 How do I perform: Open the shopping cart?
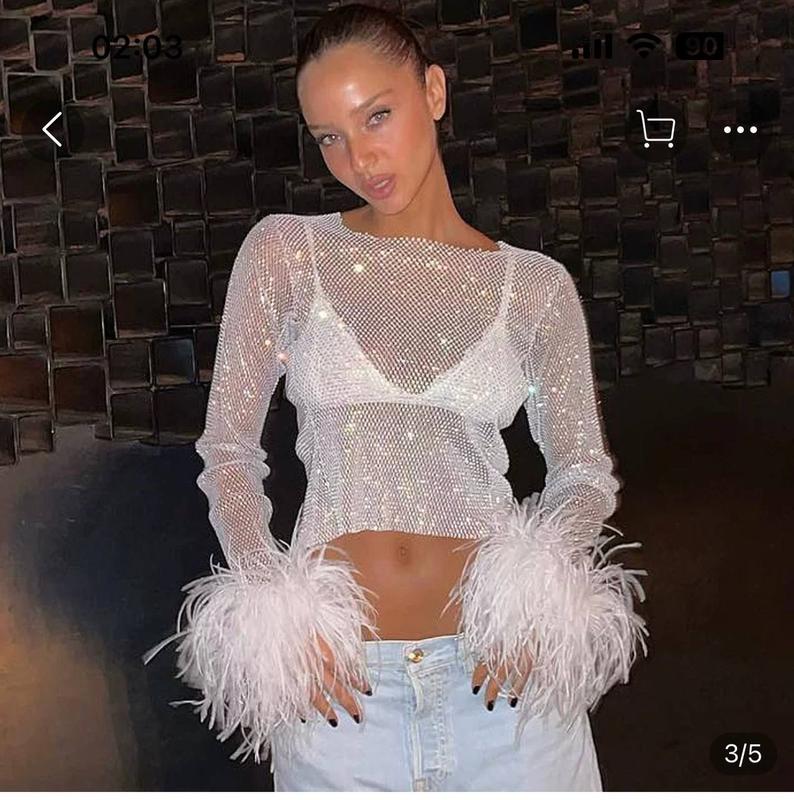coord(656,129)
